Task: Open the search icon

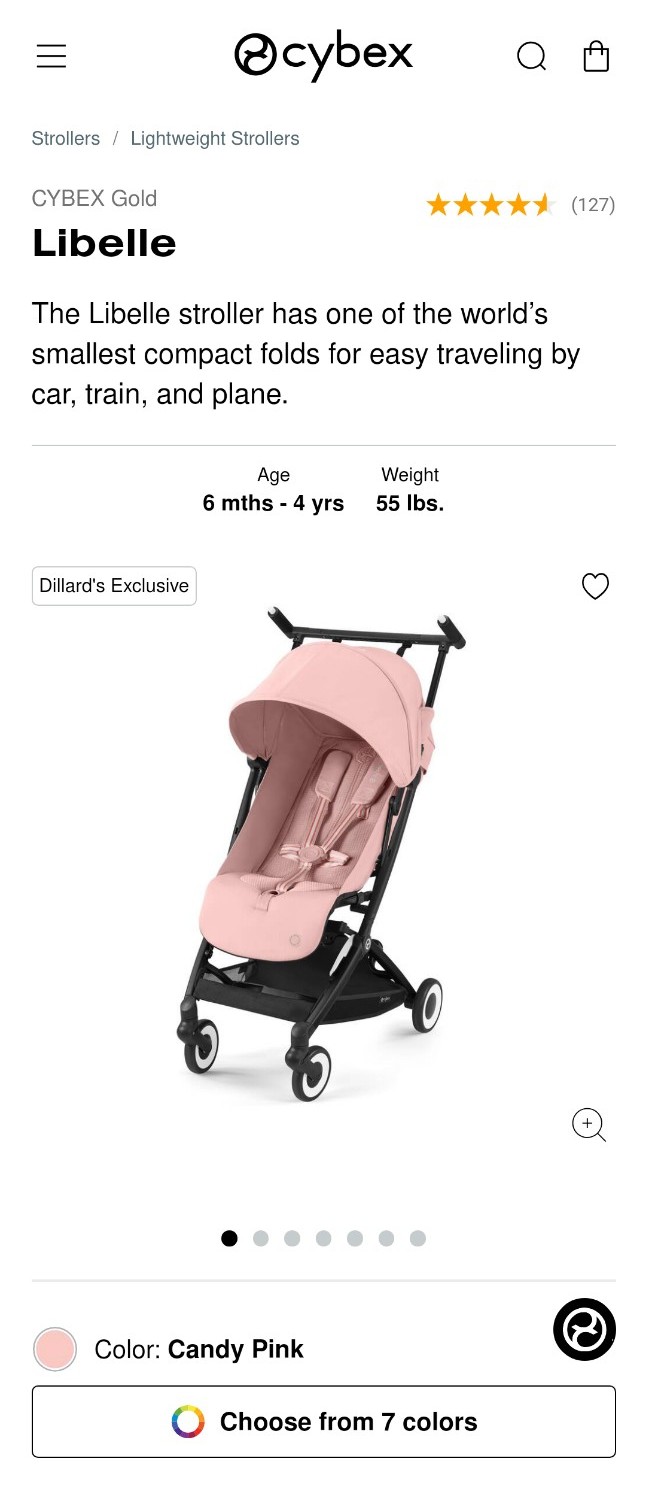Action: 531,56
